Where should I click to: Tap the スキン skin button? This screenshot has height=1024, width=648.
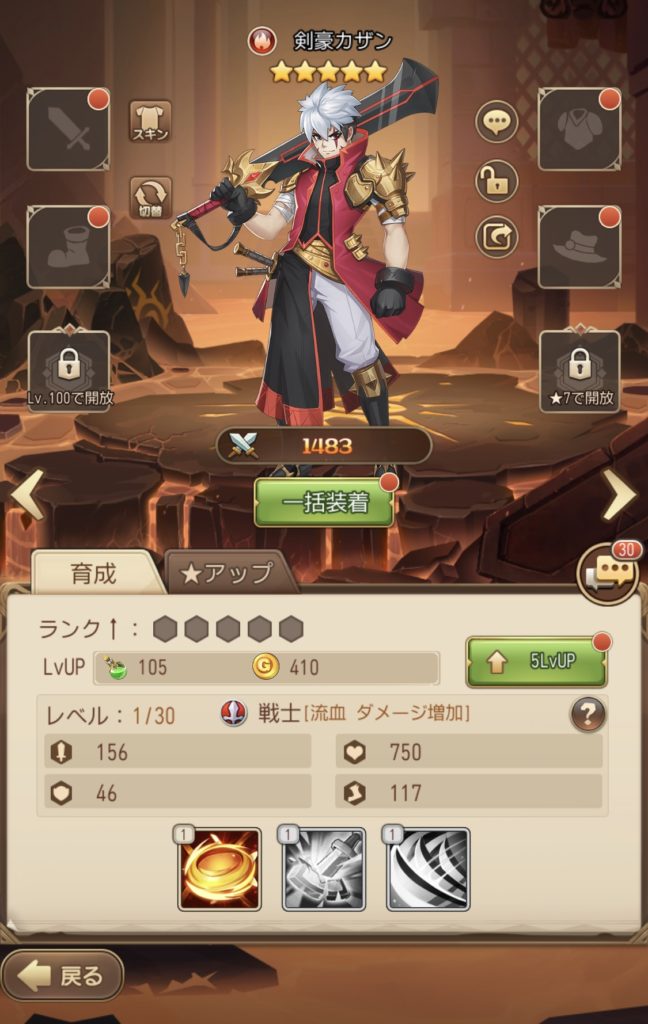(150, 121)
